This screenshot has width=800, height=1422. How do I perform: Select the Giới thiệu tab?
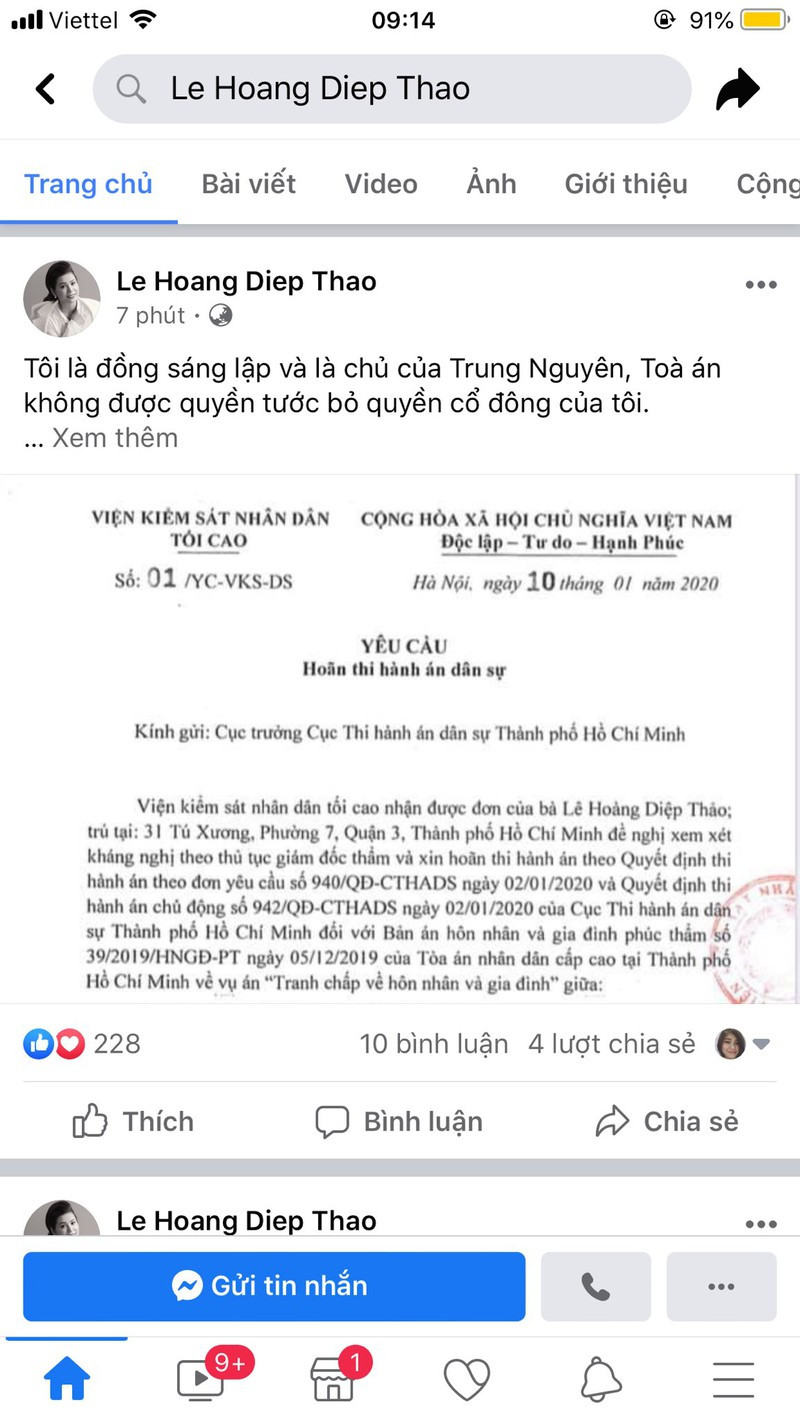(626, 183)
